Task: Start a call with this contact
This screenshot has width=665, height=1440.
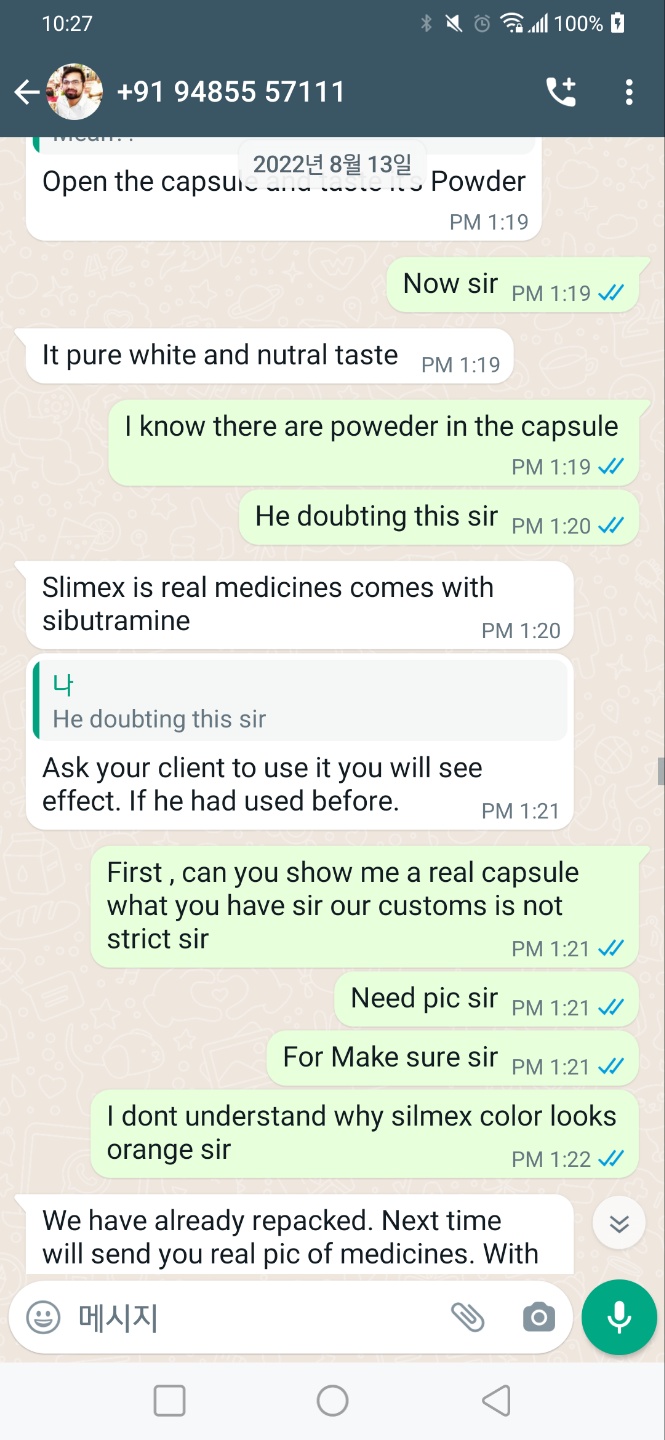Action: [560, 92]
